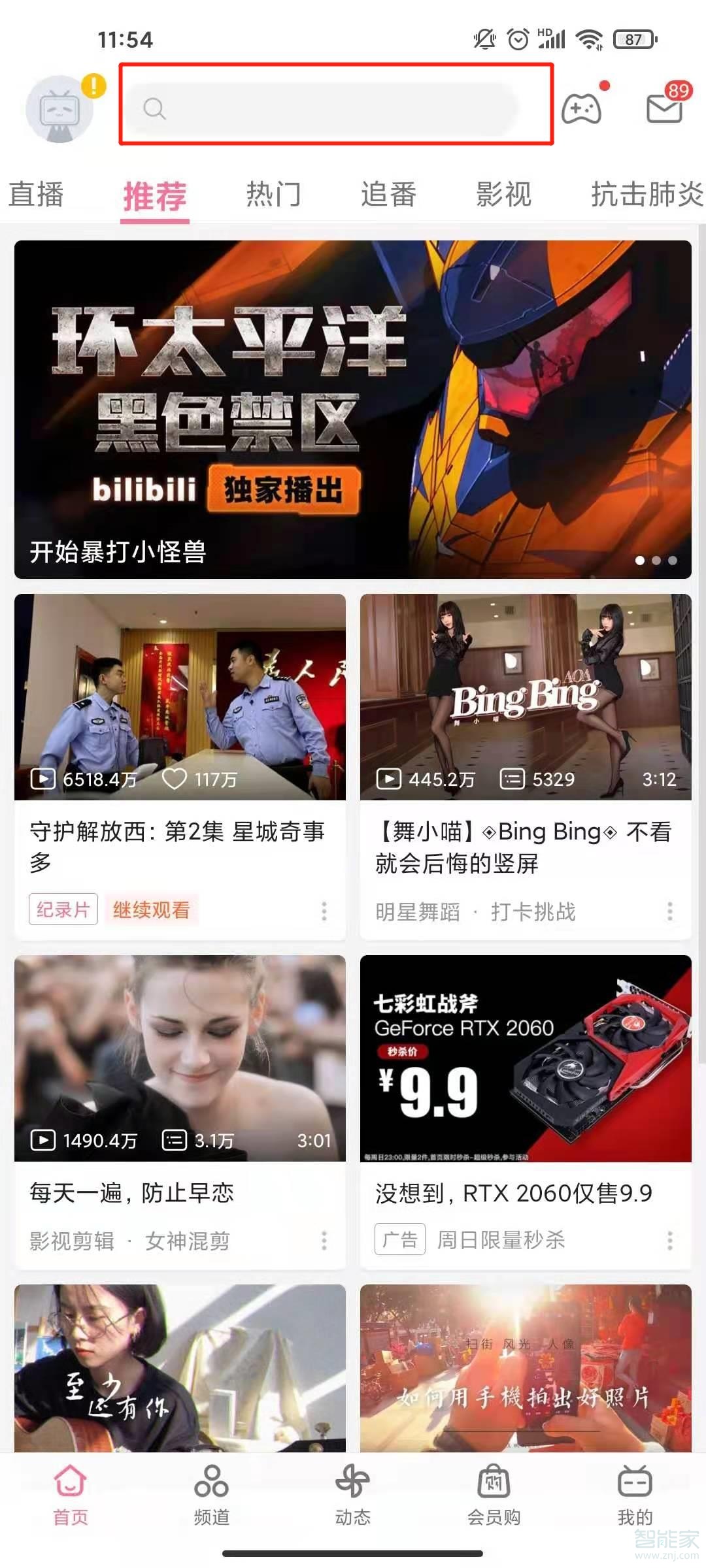Open the RTX 2060仅售9.9 ad card
Viewport: 706px width, 1568px height.
pos(526,1058)
